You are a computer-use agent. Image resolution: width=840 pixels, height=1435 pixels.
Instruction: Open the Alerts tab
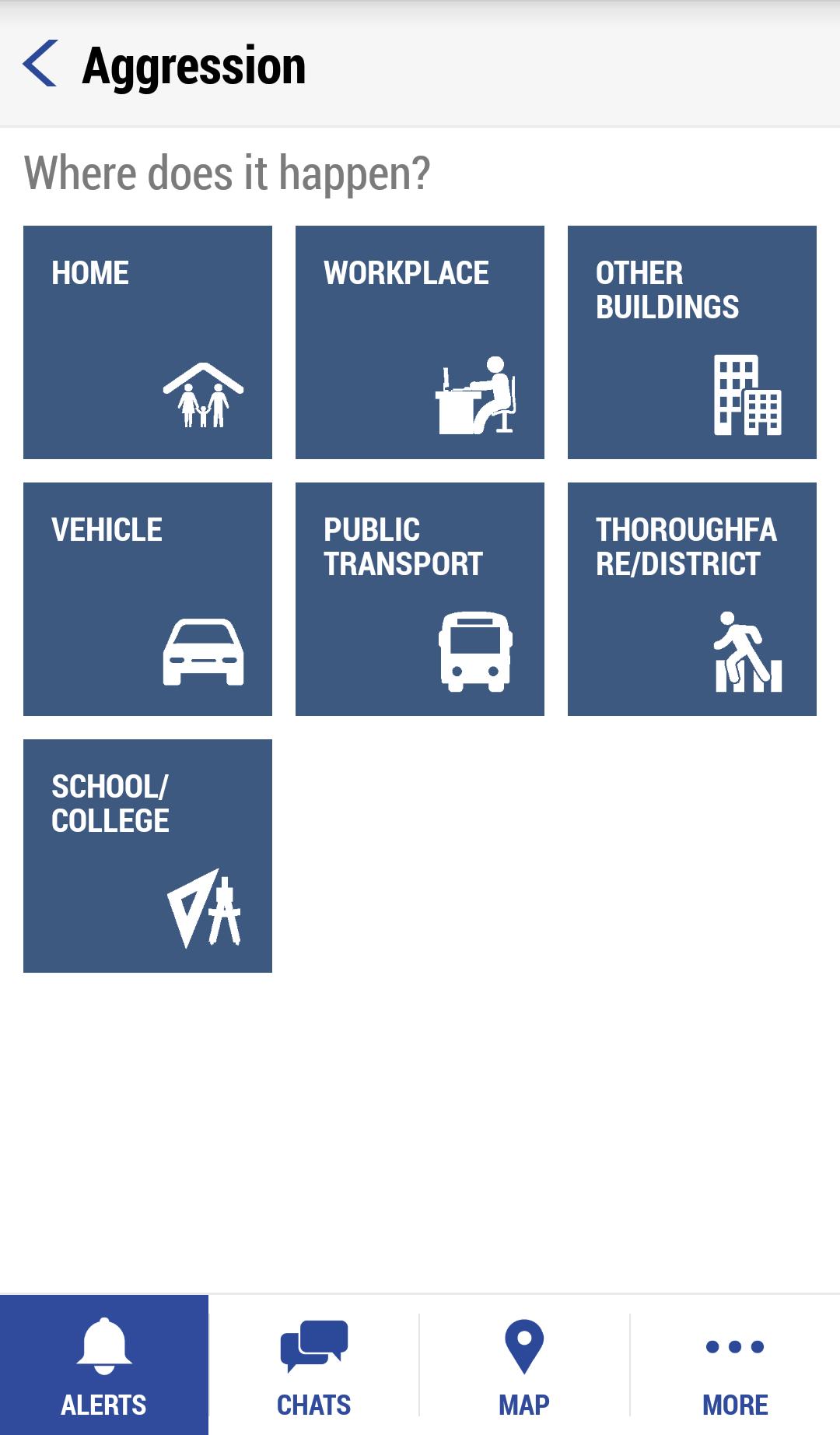(104, 1365)
